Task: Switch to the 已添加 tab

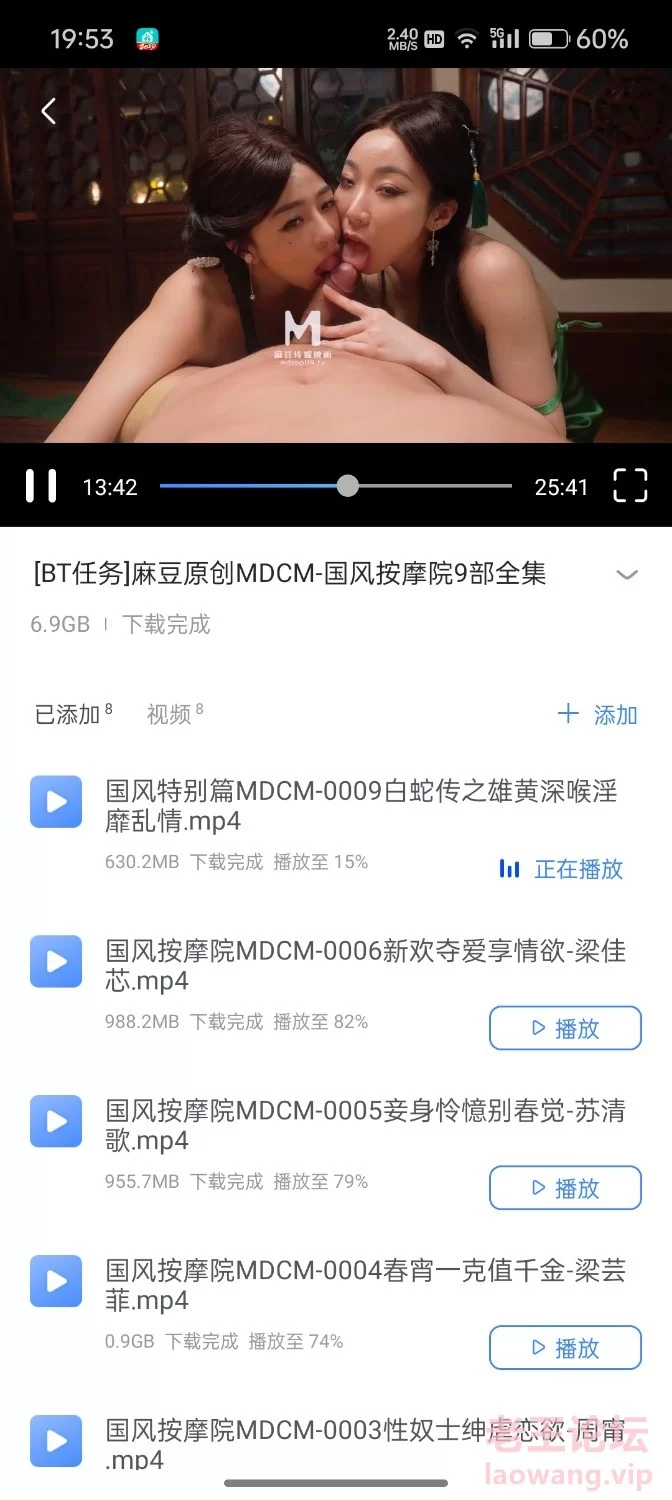Action: [68, 714]
